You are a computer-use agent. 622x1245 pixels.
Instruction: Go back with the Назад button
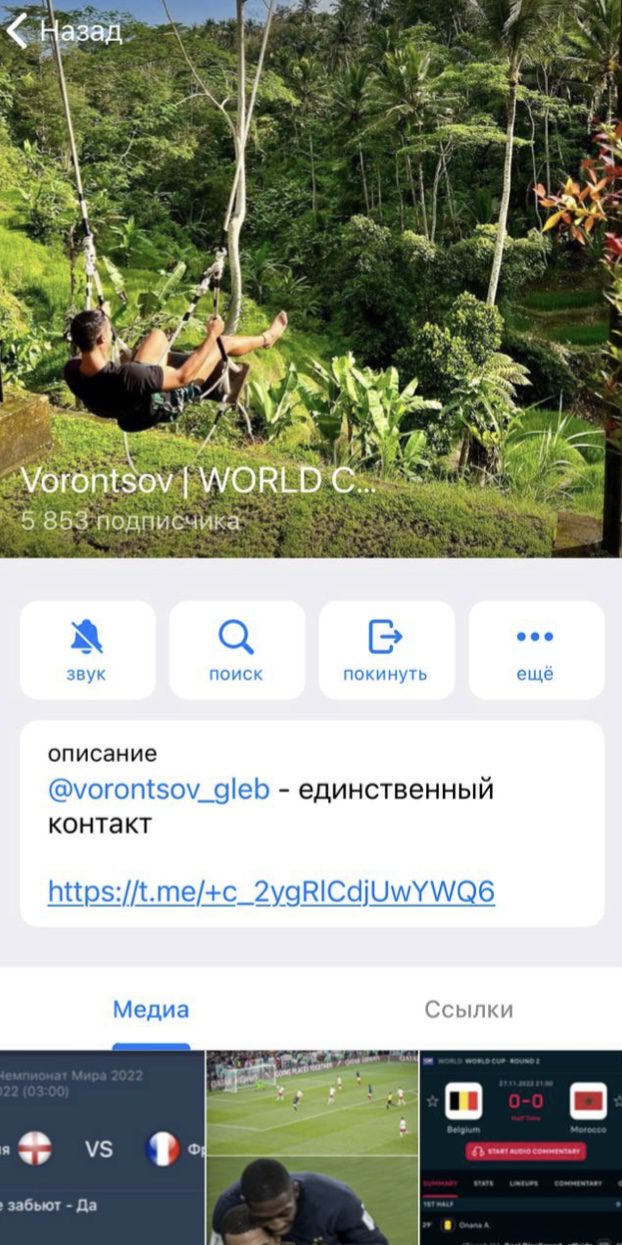coord(64,31)
